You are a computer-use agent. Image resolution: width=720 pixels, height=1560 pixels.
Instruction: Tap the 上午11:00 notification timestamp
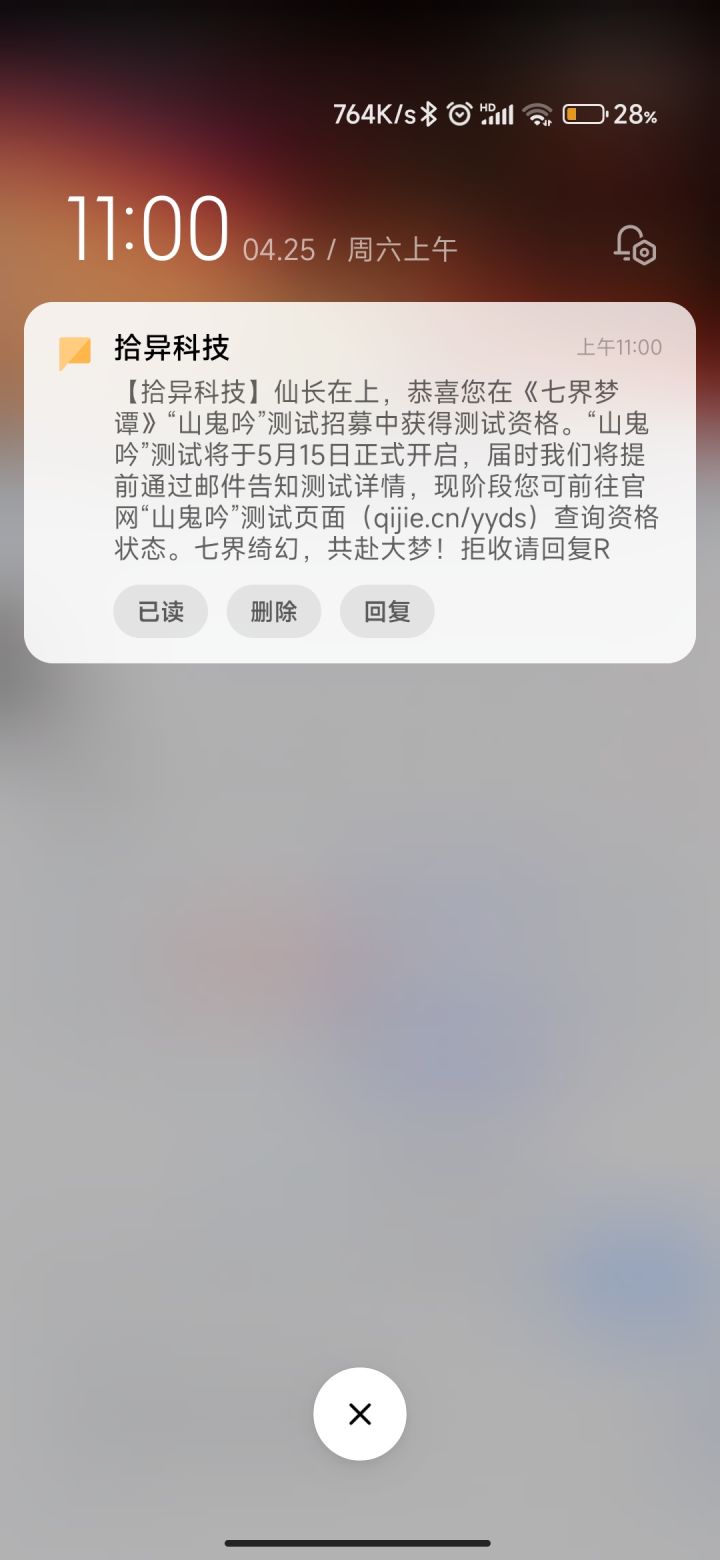click(621, 347)
